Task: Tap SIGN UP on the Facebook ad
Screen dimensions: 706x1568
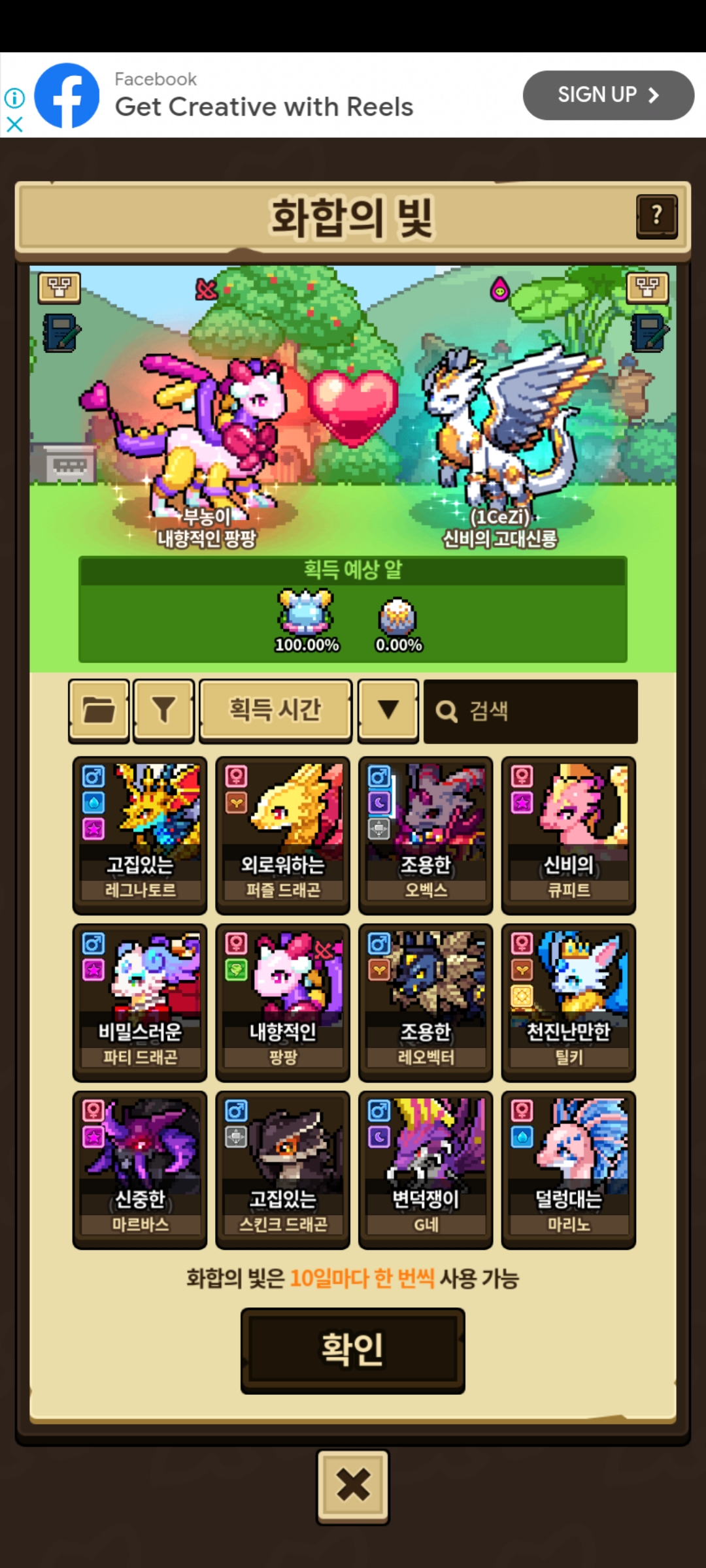Action: (608, 95)
